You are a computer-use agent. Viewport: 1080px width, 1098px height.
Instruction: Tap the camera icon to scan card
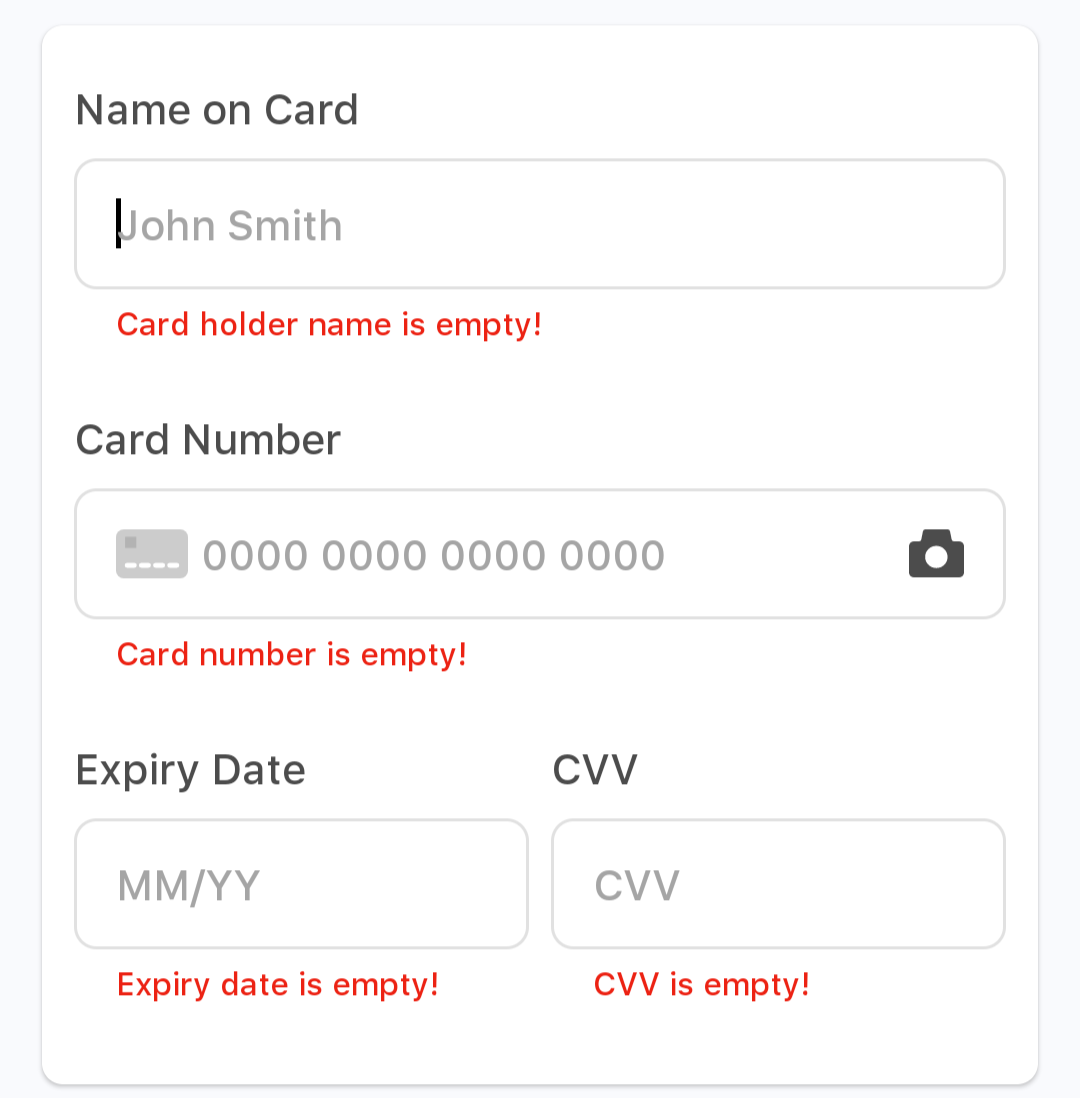tap(936, 554)
